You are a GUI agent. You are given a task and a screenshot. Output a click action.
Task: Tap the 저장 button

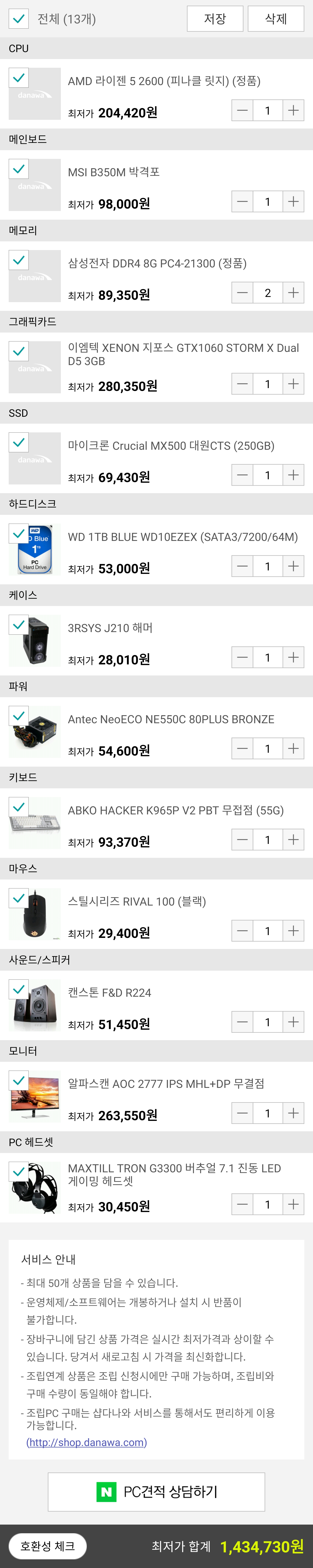[215, 19]
